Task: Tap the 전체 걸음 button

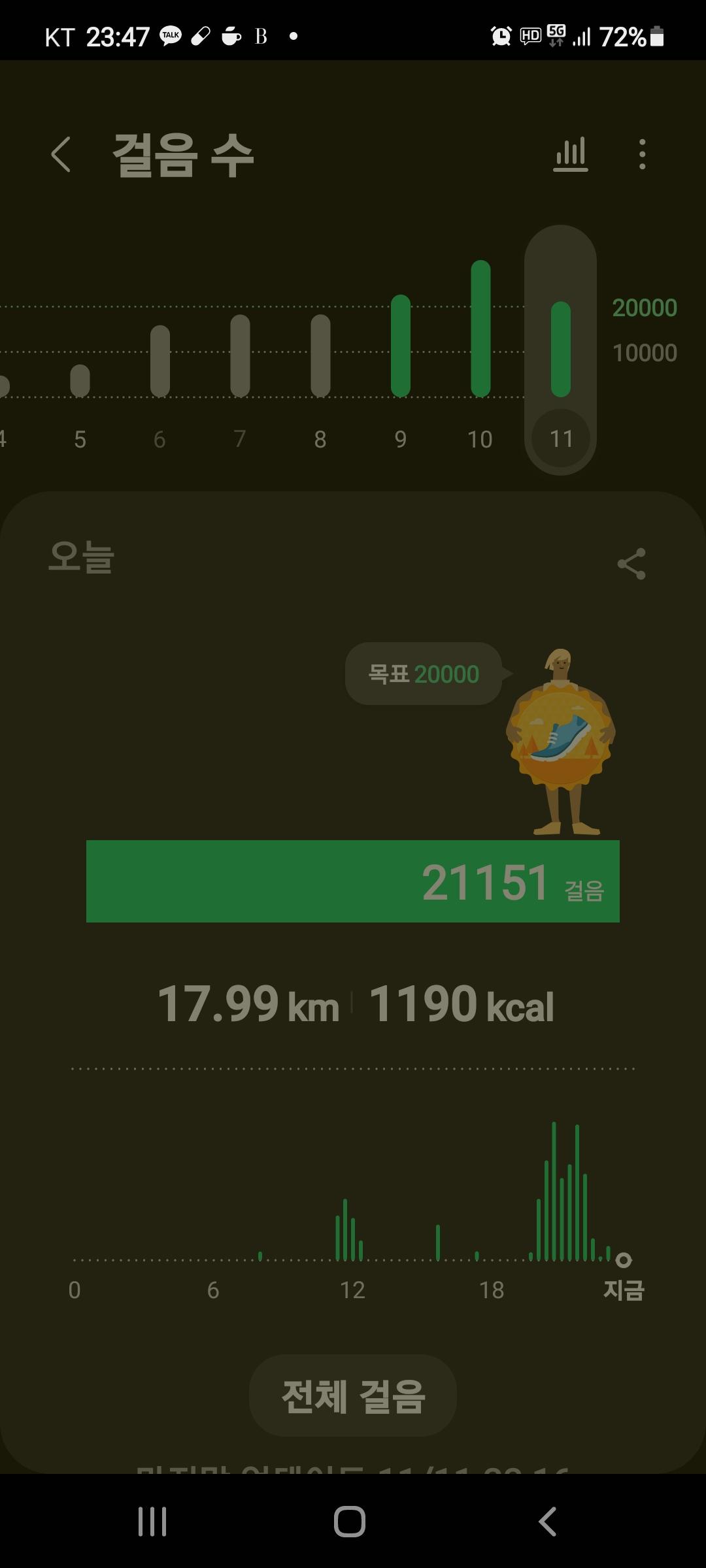Action: tap(353, 1396)
